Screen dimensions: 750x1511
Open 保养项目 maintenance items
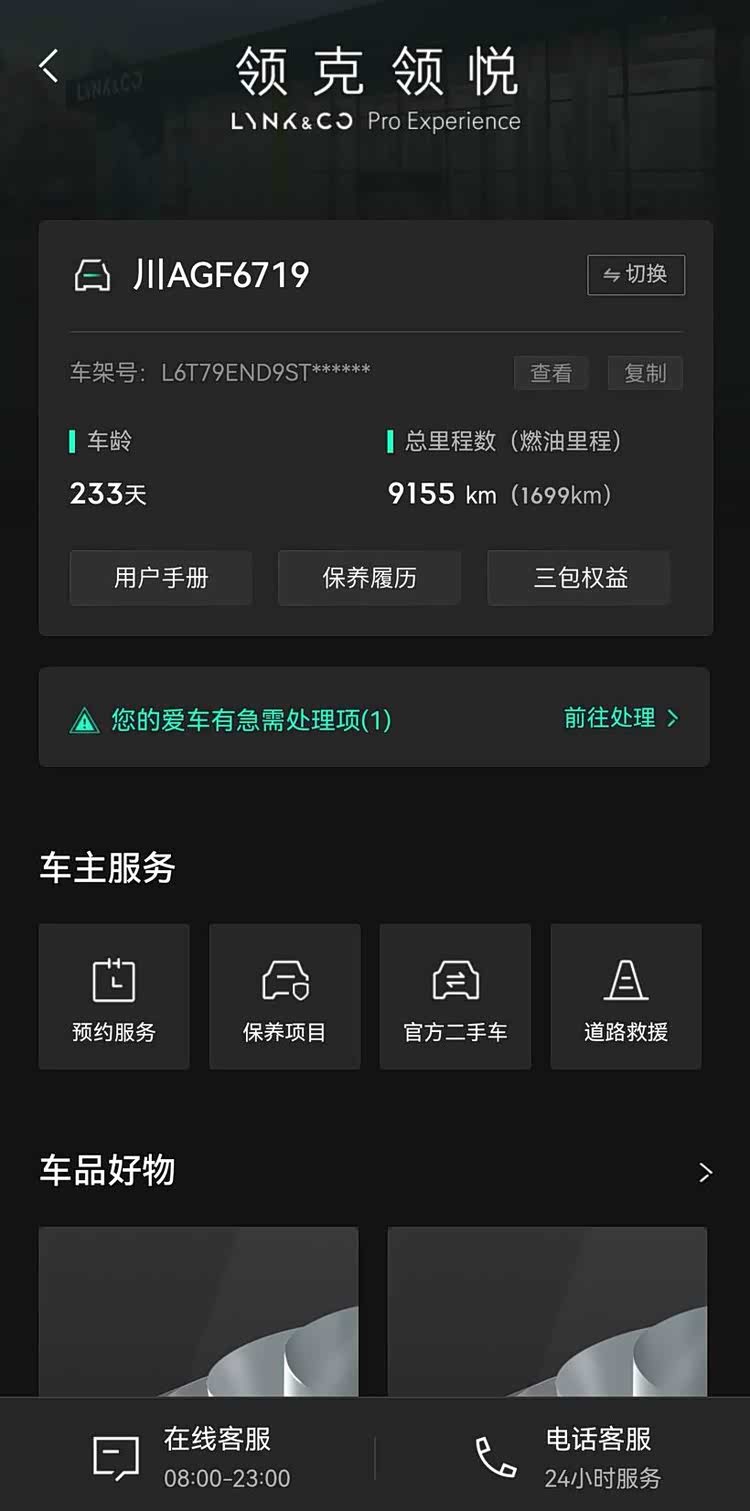[x=285, y=997]
